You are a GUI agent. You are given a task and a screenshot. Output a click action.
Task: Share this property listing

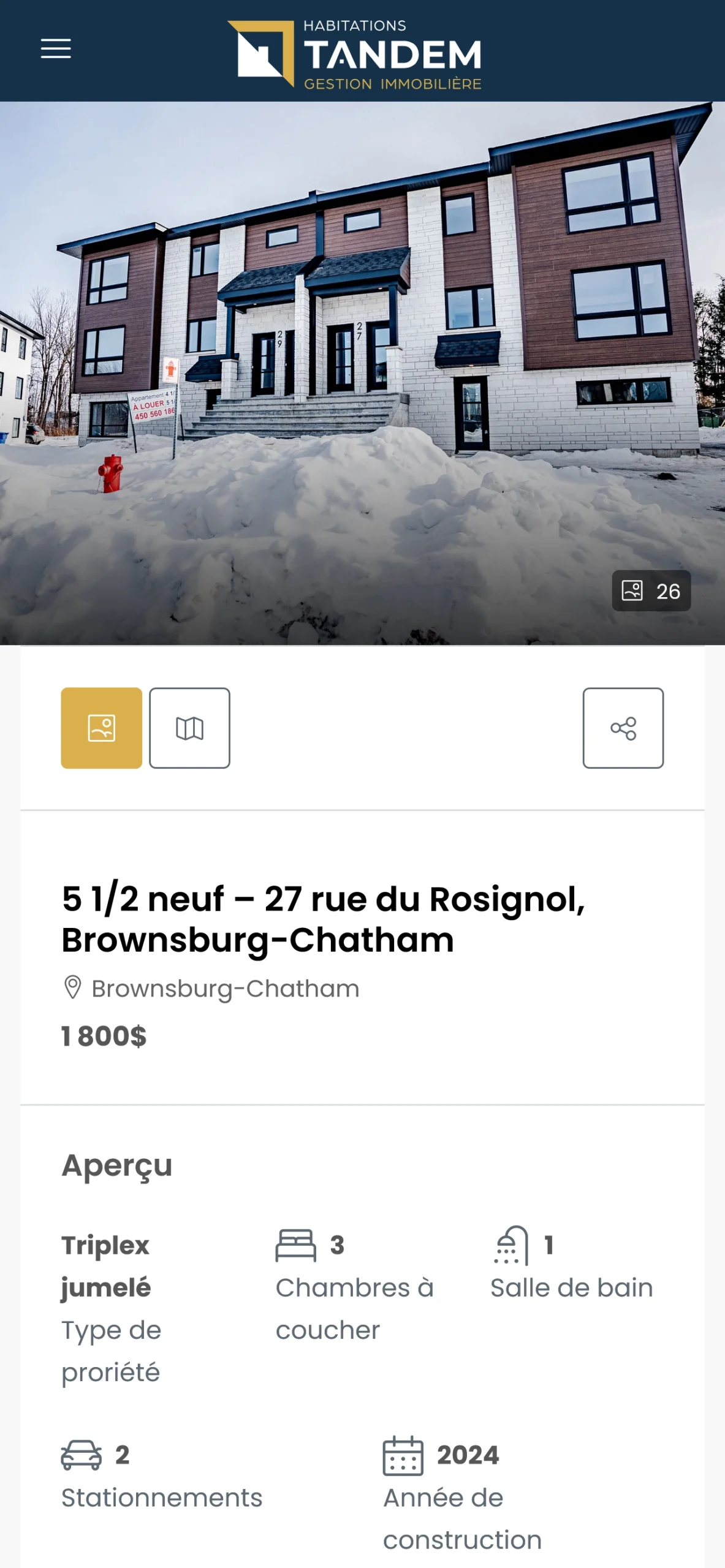(623, 728)
